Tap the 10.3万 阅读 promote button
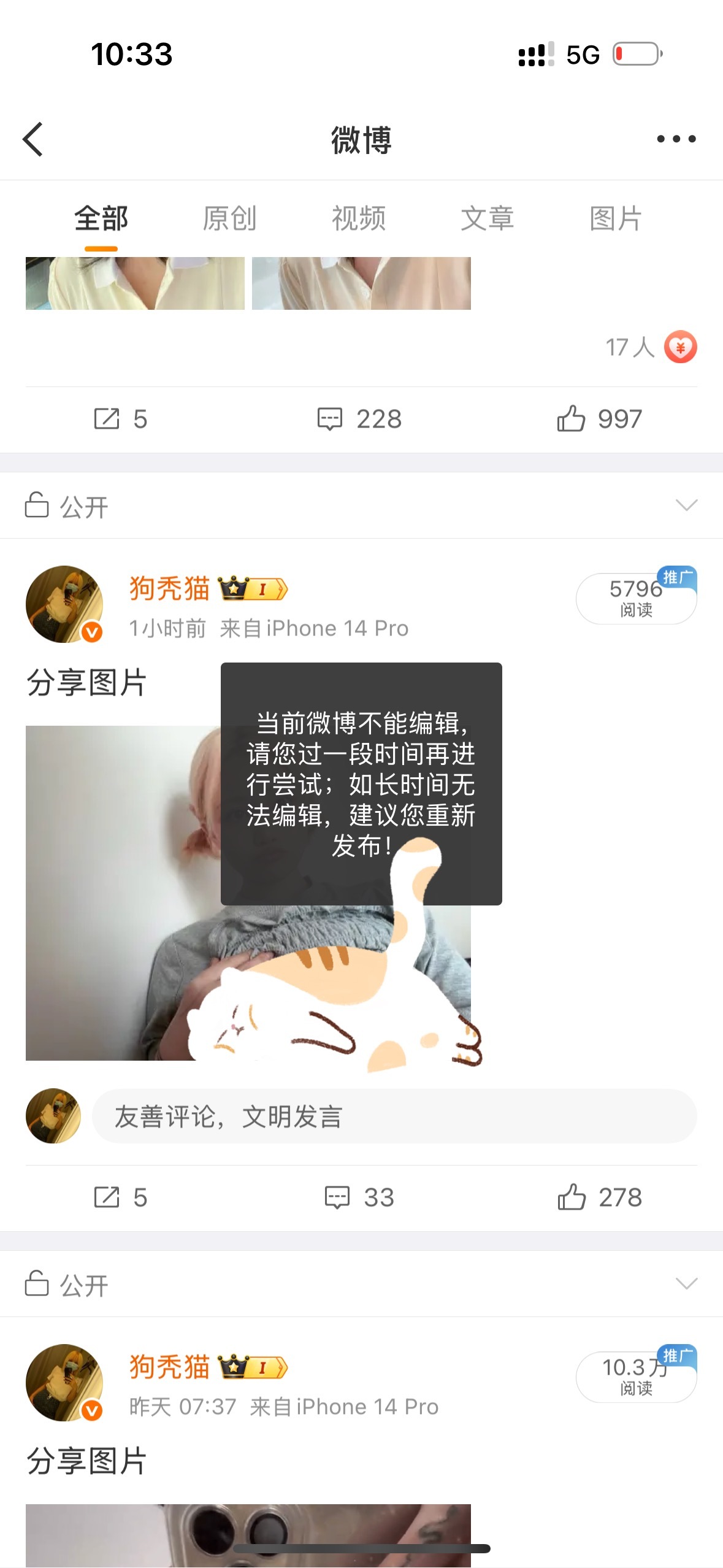 (x=636, y=1377)
